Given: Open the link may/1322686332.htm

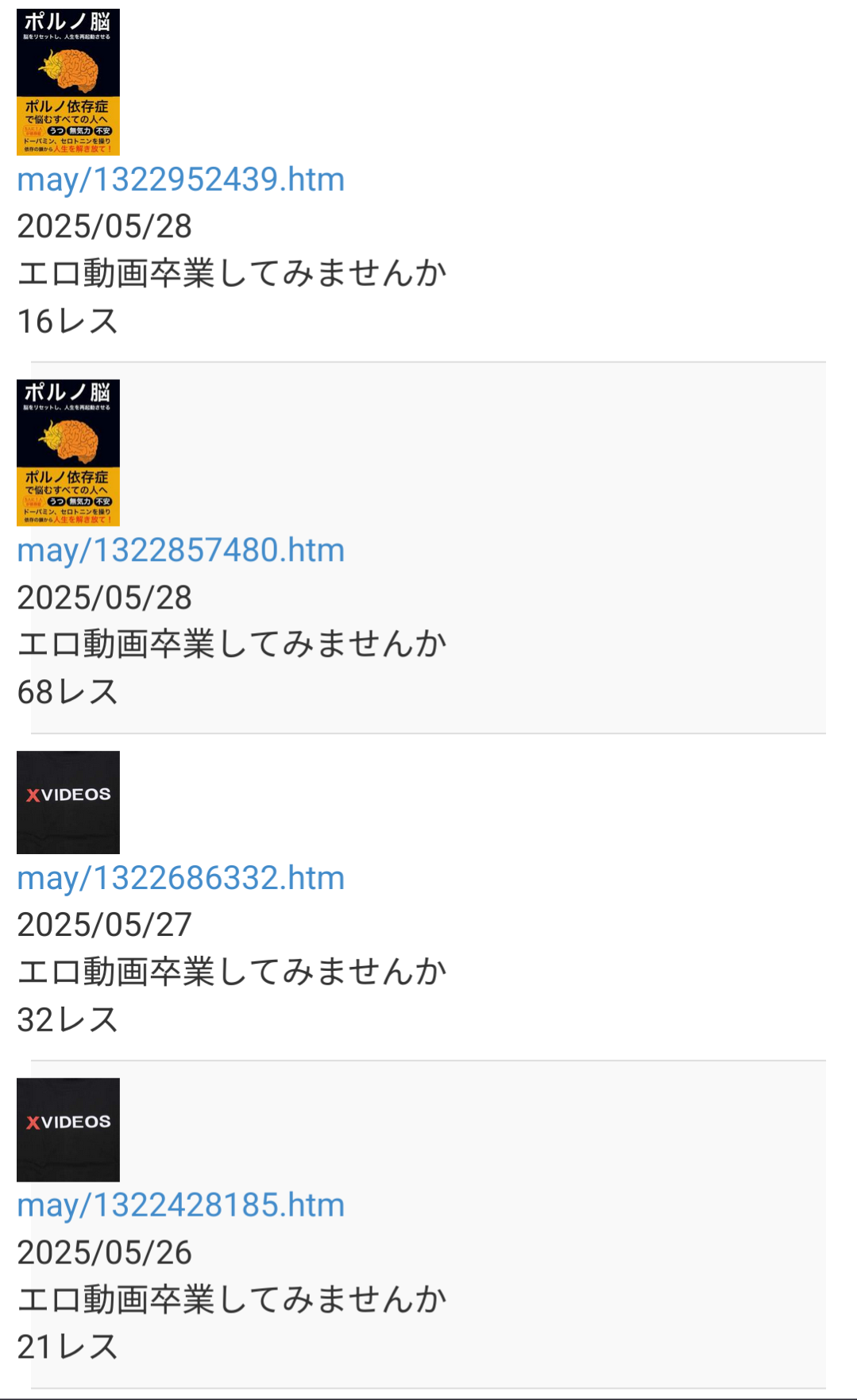Looking at the screenshot, I should point(181,879).
